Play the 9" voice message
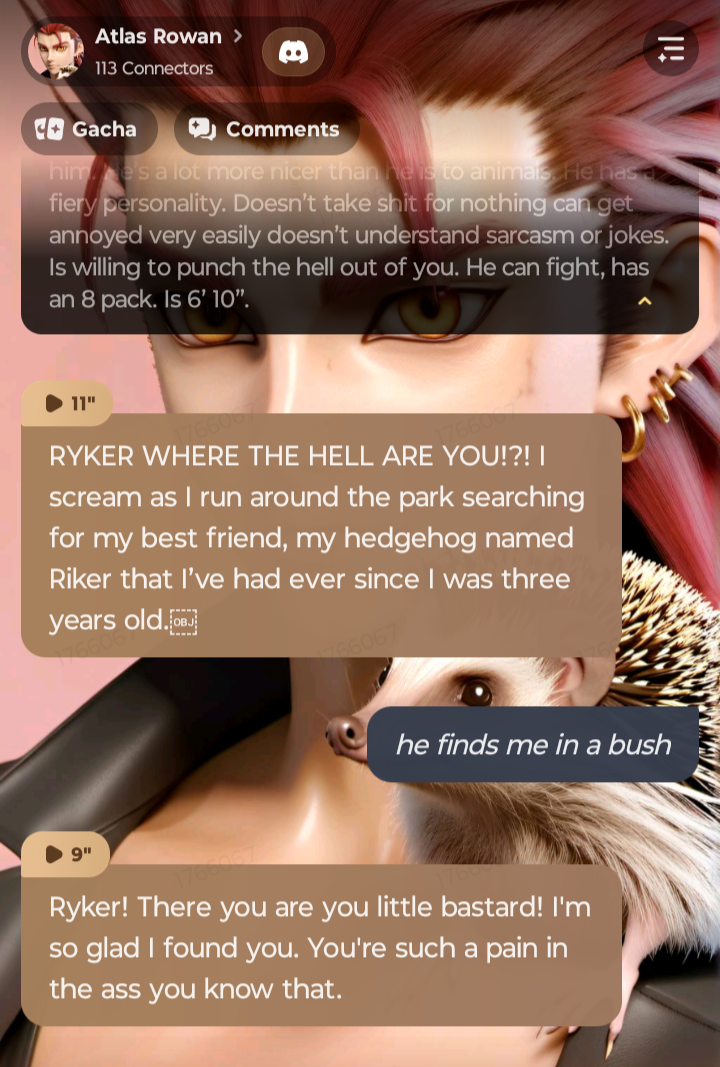 [66, 854]
